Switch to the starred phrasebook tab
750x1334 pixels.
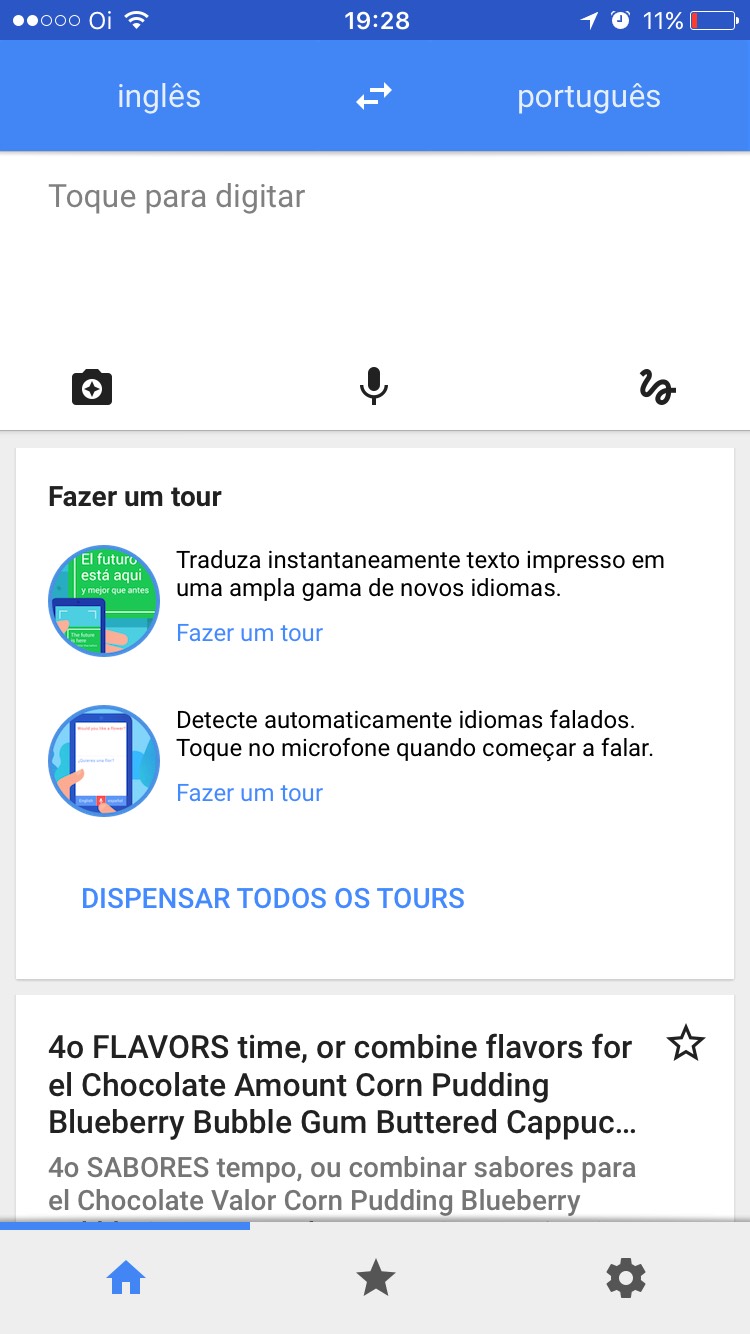point(376,1278)
